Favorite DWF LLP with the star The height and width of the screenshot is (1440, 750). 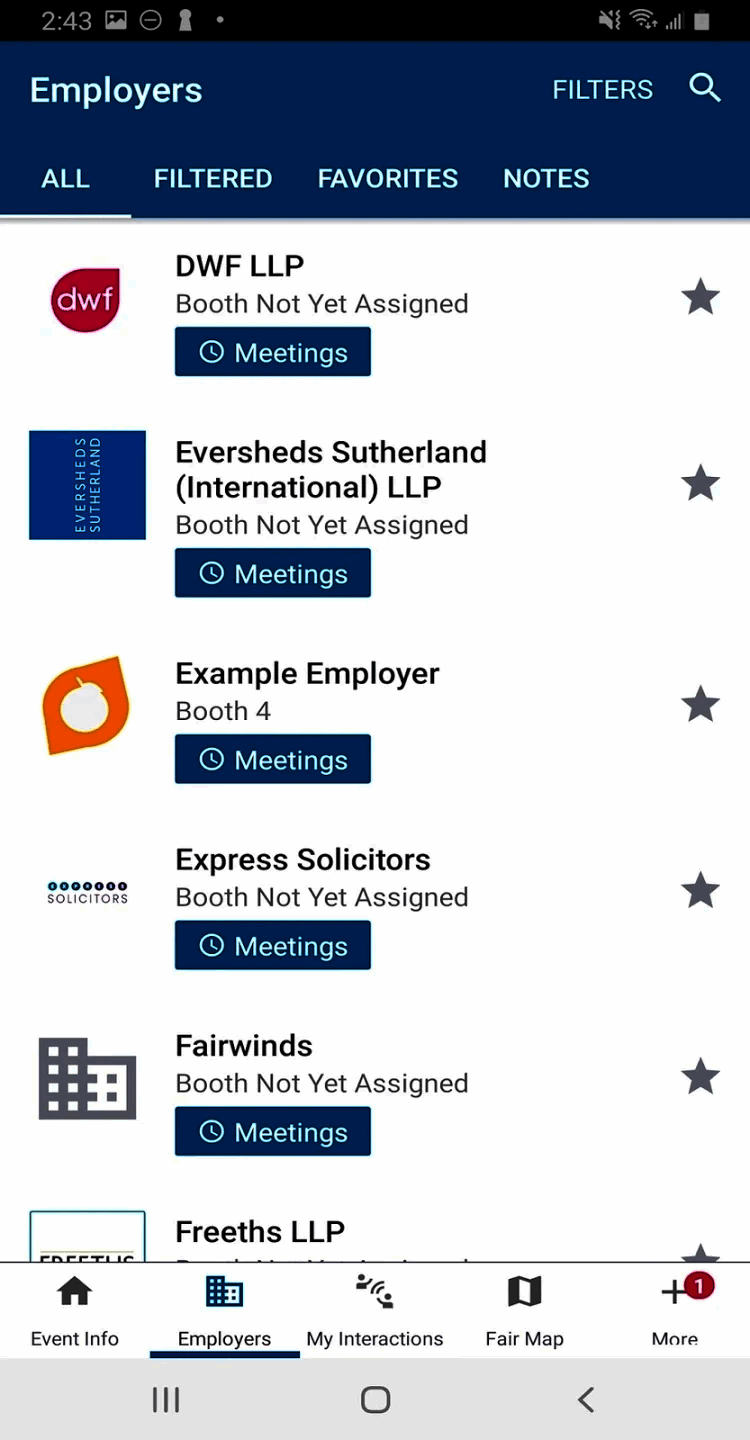[700, 297]
